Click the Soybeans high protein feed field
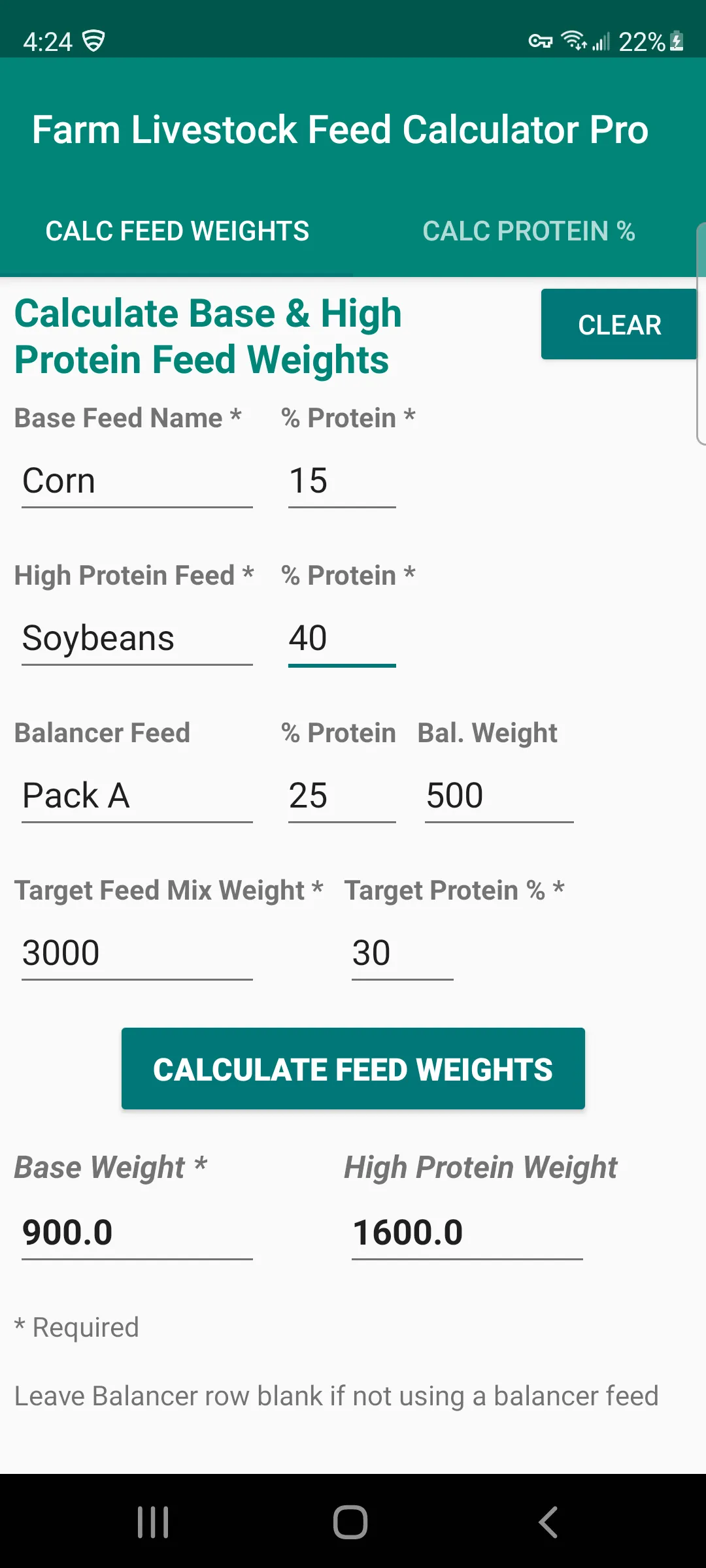706x1568 pixels. click(136, 638)
